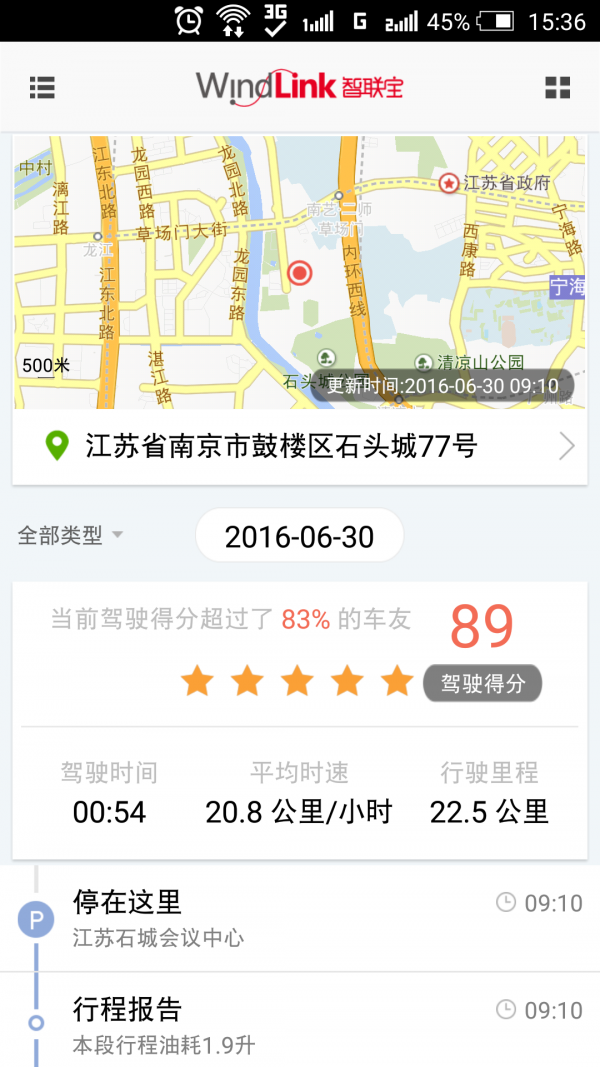Tap the 驾驶得分 driving score button
600x1067 pixels.
(482, 683)
